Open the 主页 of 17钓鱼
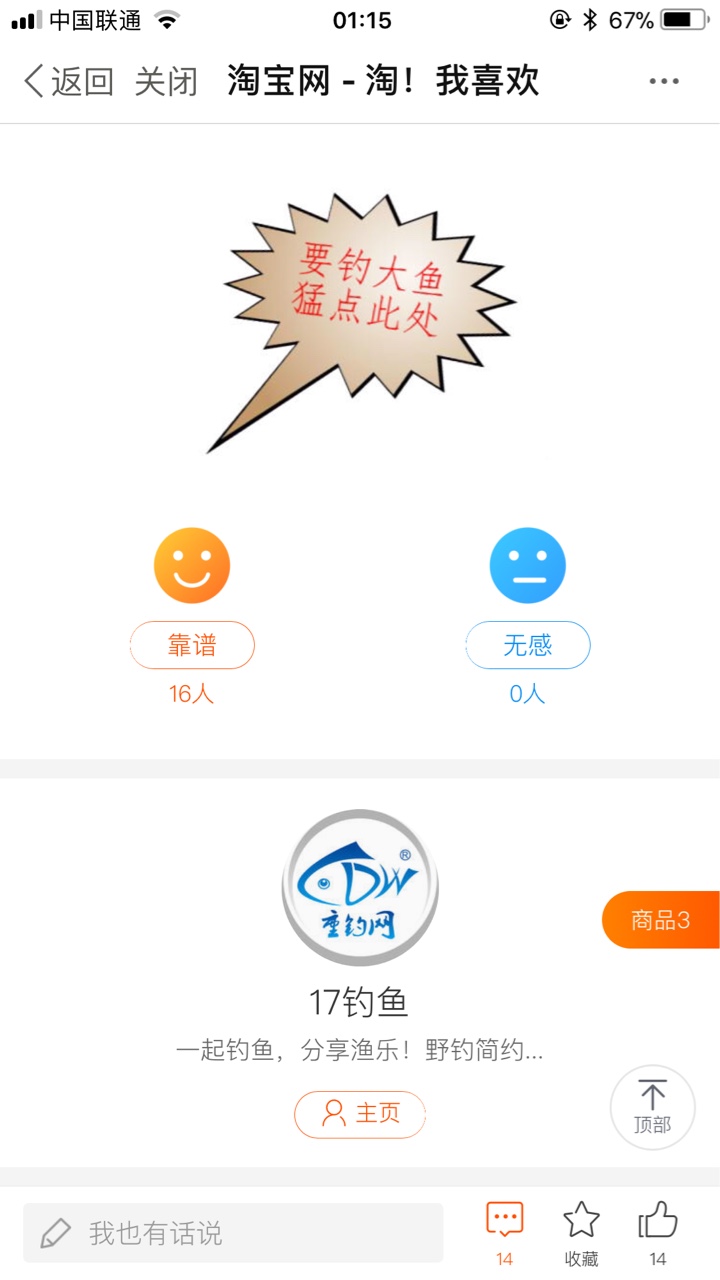 pyautogui.click(x=360, y=1114)
